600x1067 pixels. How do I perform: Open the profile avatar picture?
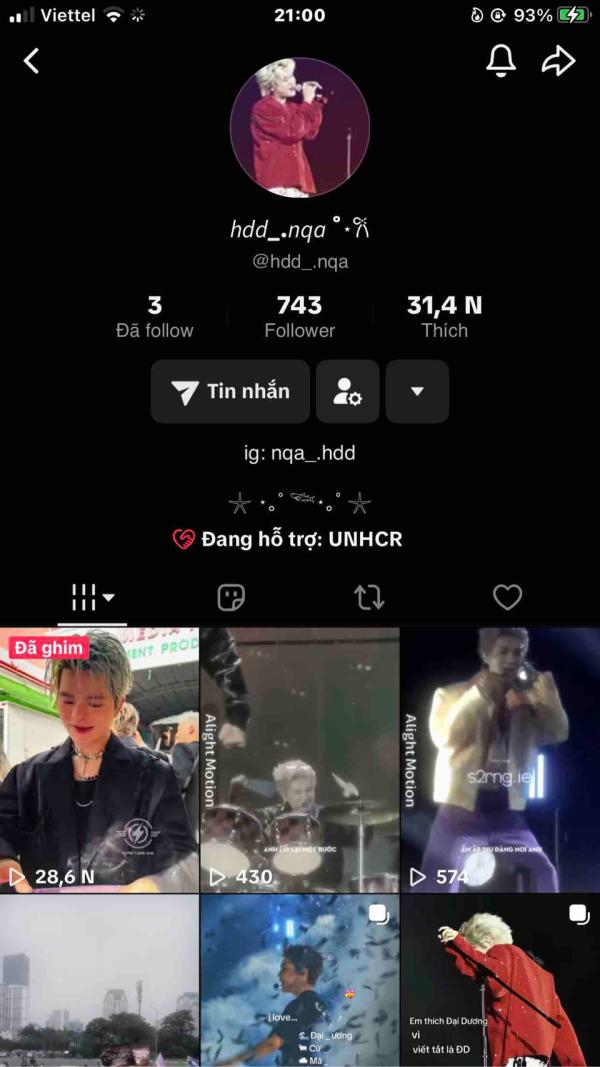point(300,127)
